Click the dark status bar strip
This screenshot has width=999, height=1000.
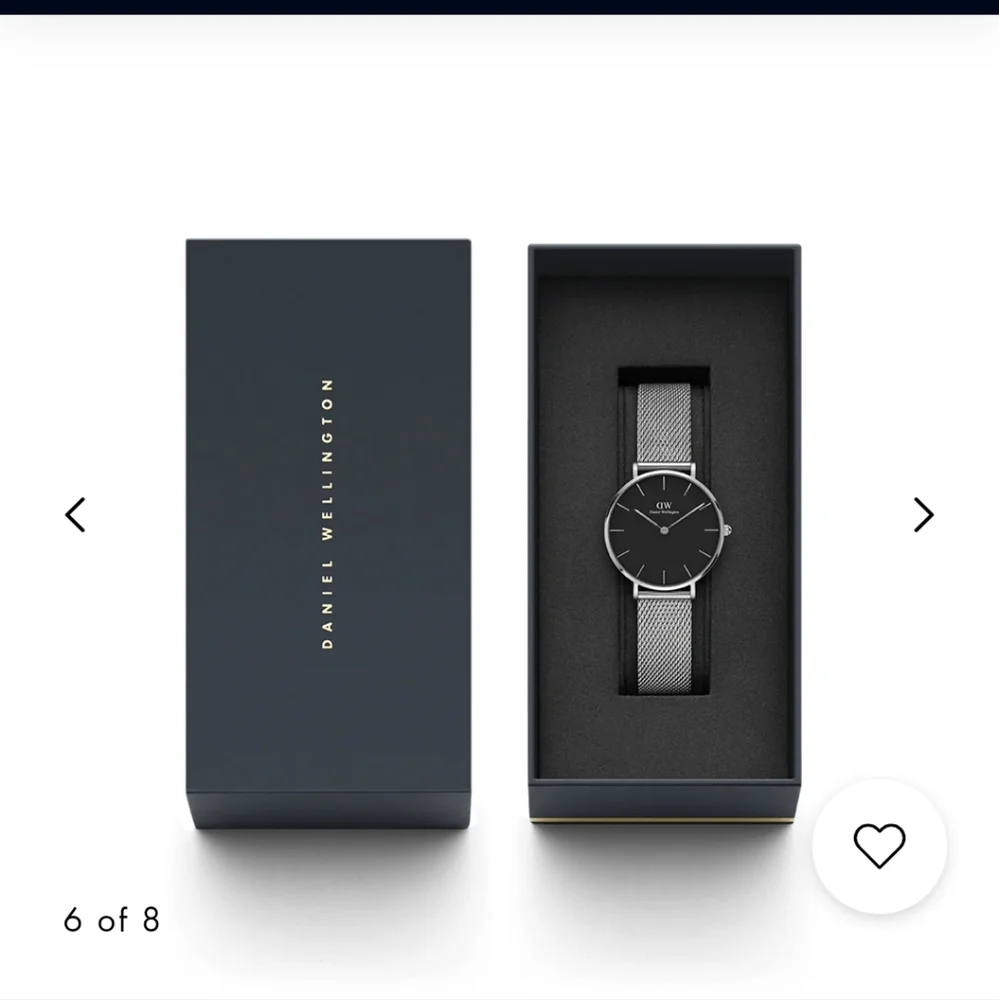(500, 8)
